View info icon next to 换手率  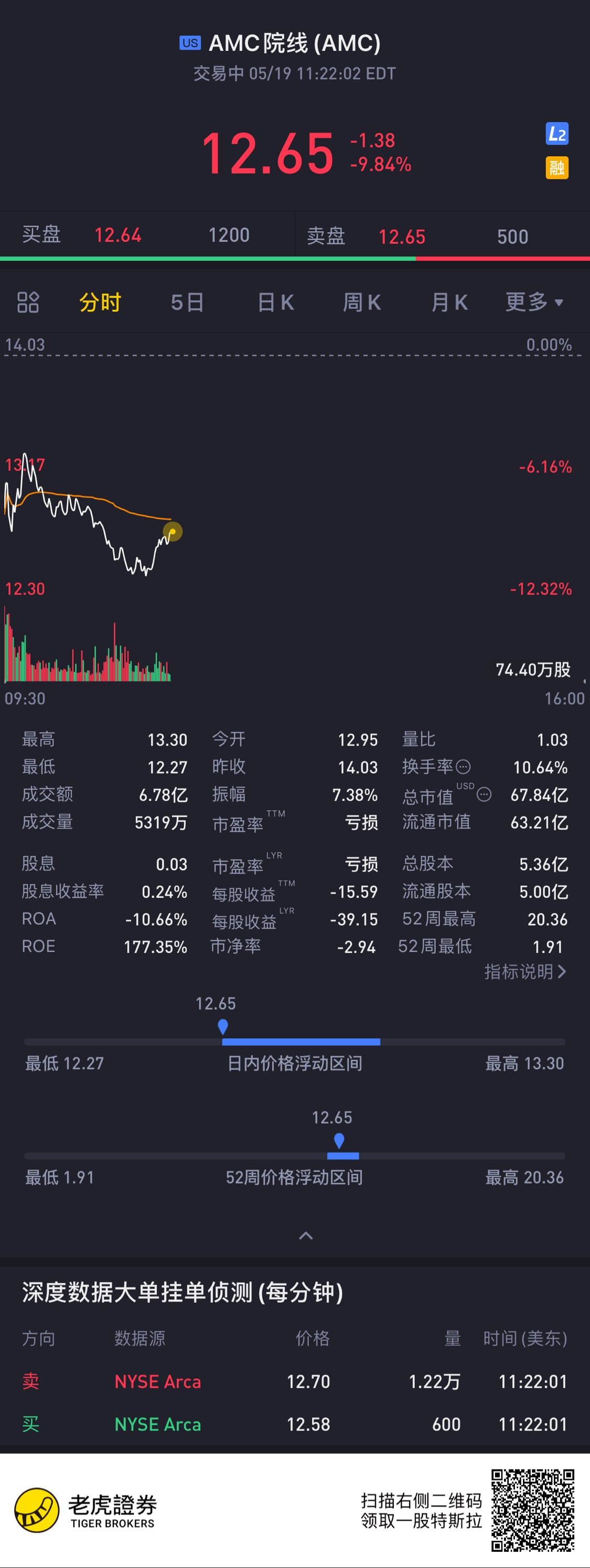pos(464,766)
